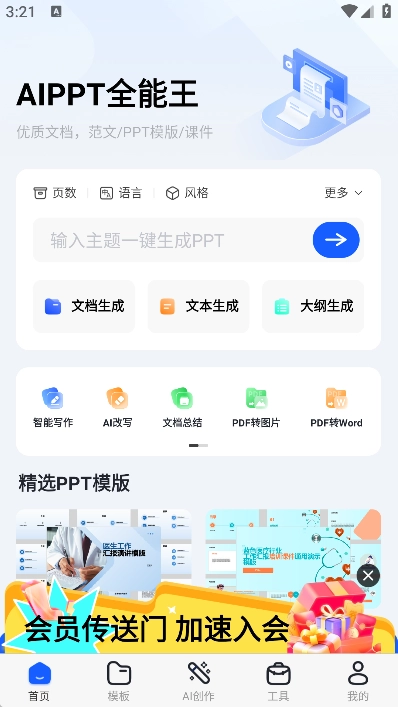This screenshot has height=707, width=398.
Task: Select 文本生成 text generation
Action: coord(198,306)
